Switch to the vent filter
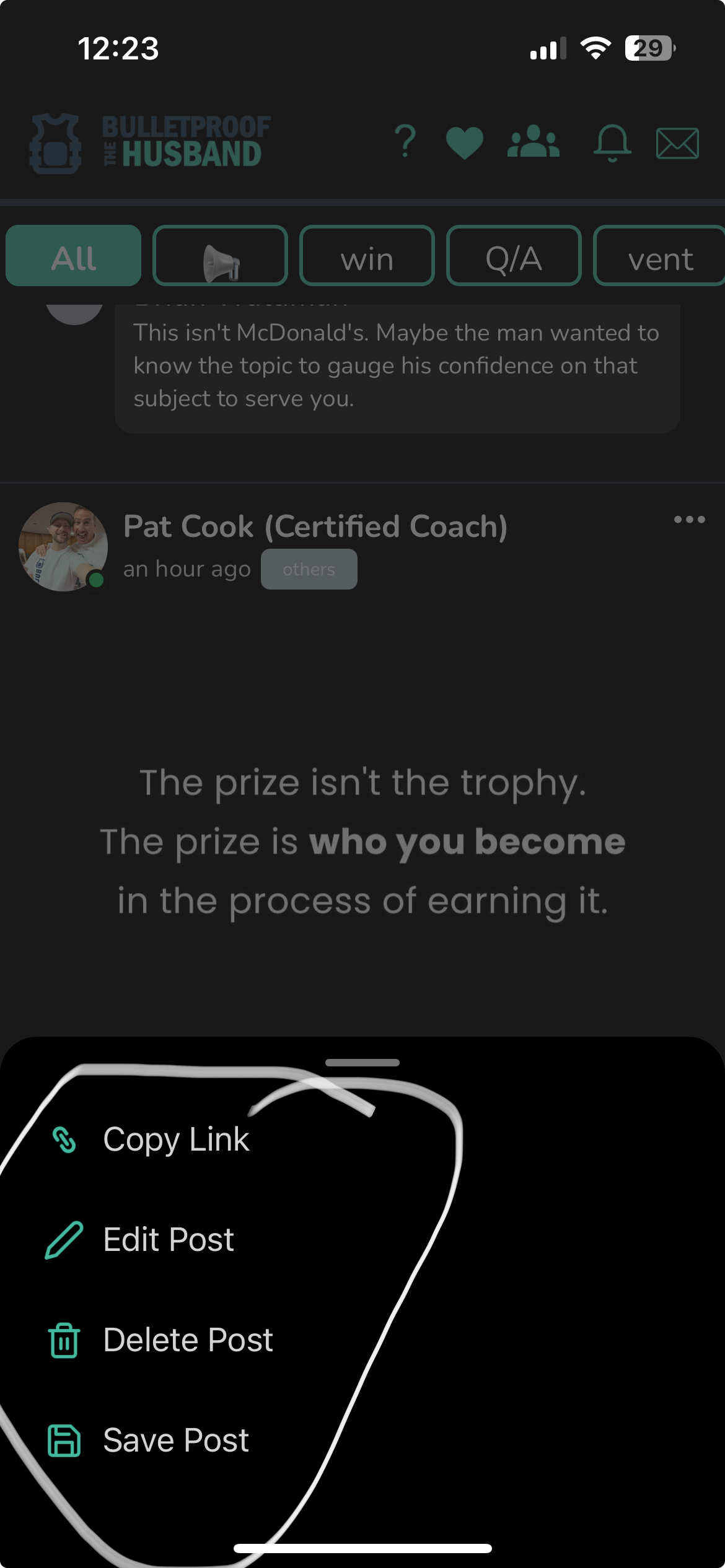Screen dimensions: 725x1568 click(659, 256)
